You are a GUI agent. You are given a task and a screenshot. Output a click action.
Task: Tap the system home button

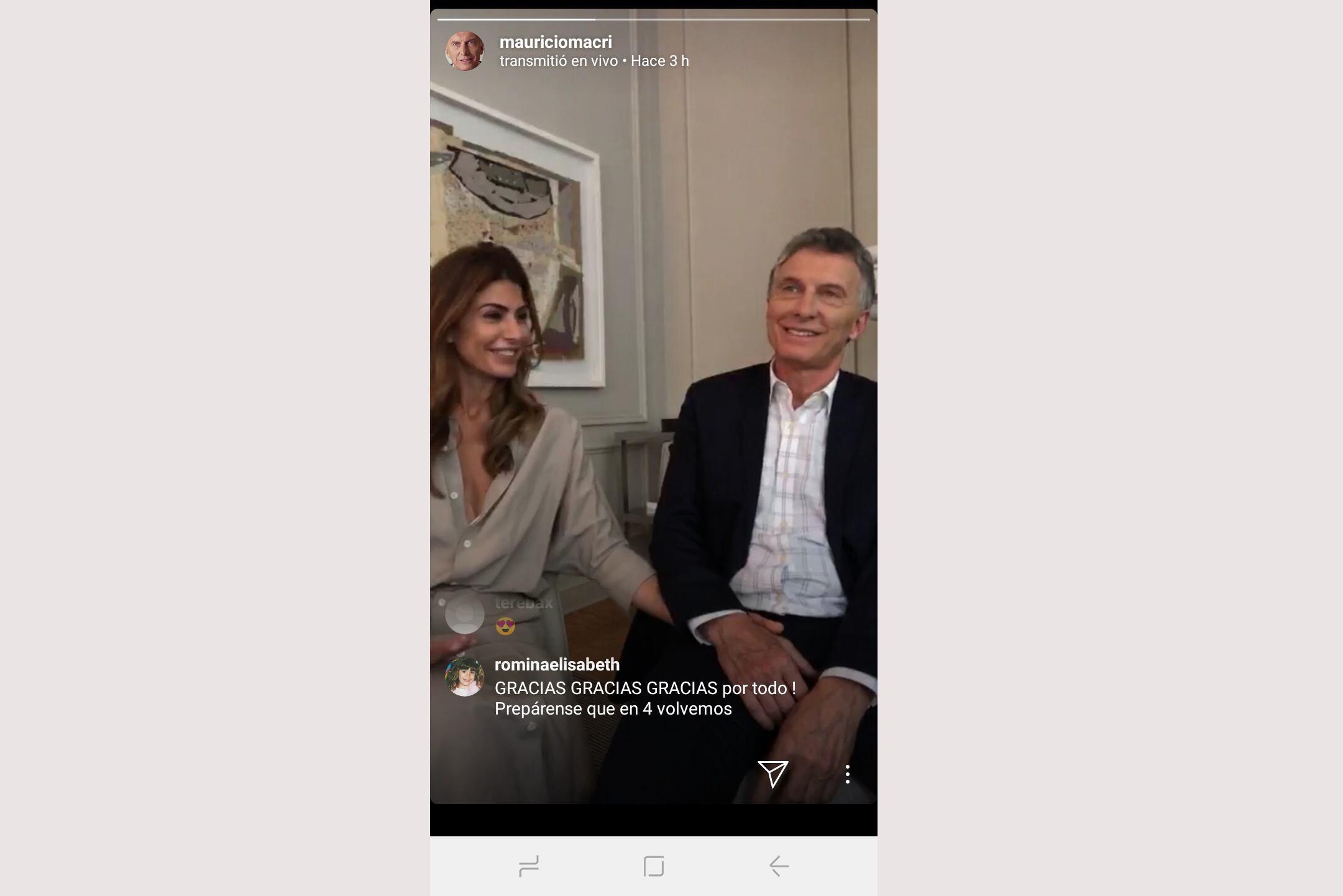(x=653, y=866)
